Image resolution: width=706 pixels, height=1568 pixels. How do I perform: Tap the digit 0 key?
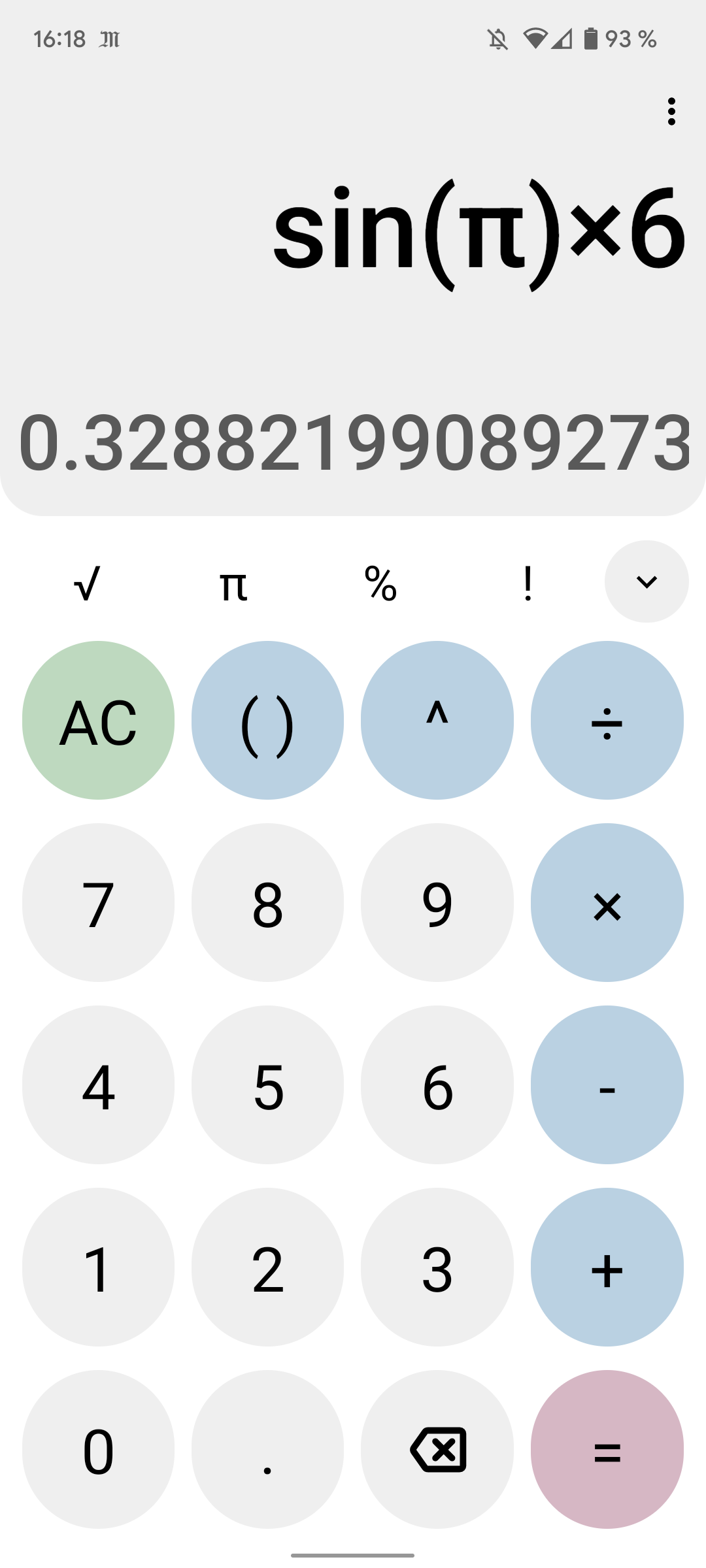click(x=98, y=1449)
